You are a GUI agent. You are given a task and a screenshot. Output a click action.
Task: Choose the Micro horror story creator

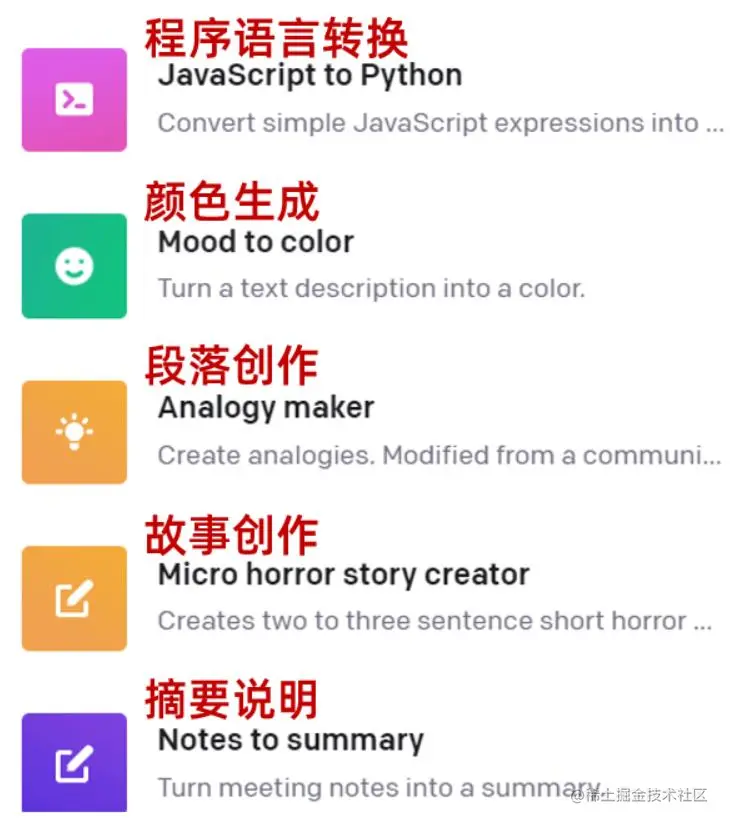click(343, 575)
